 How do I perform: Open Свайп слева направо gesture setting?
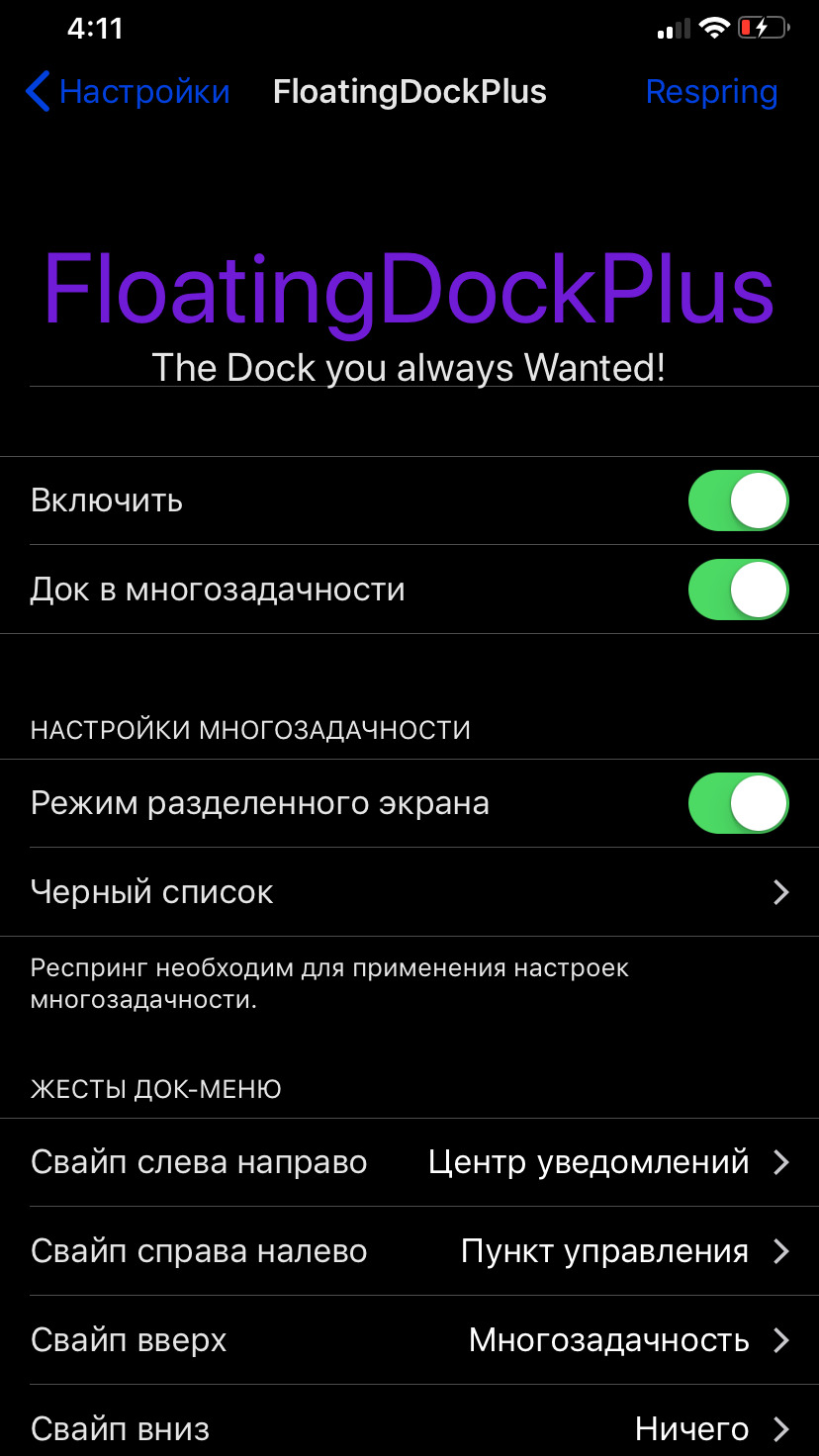click(x=409, y=1162)
